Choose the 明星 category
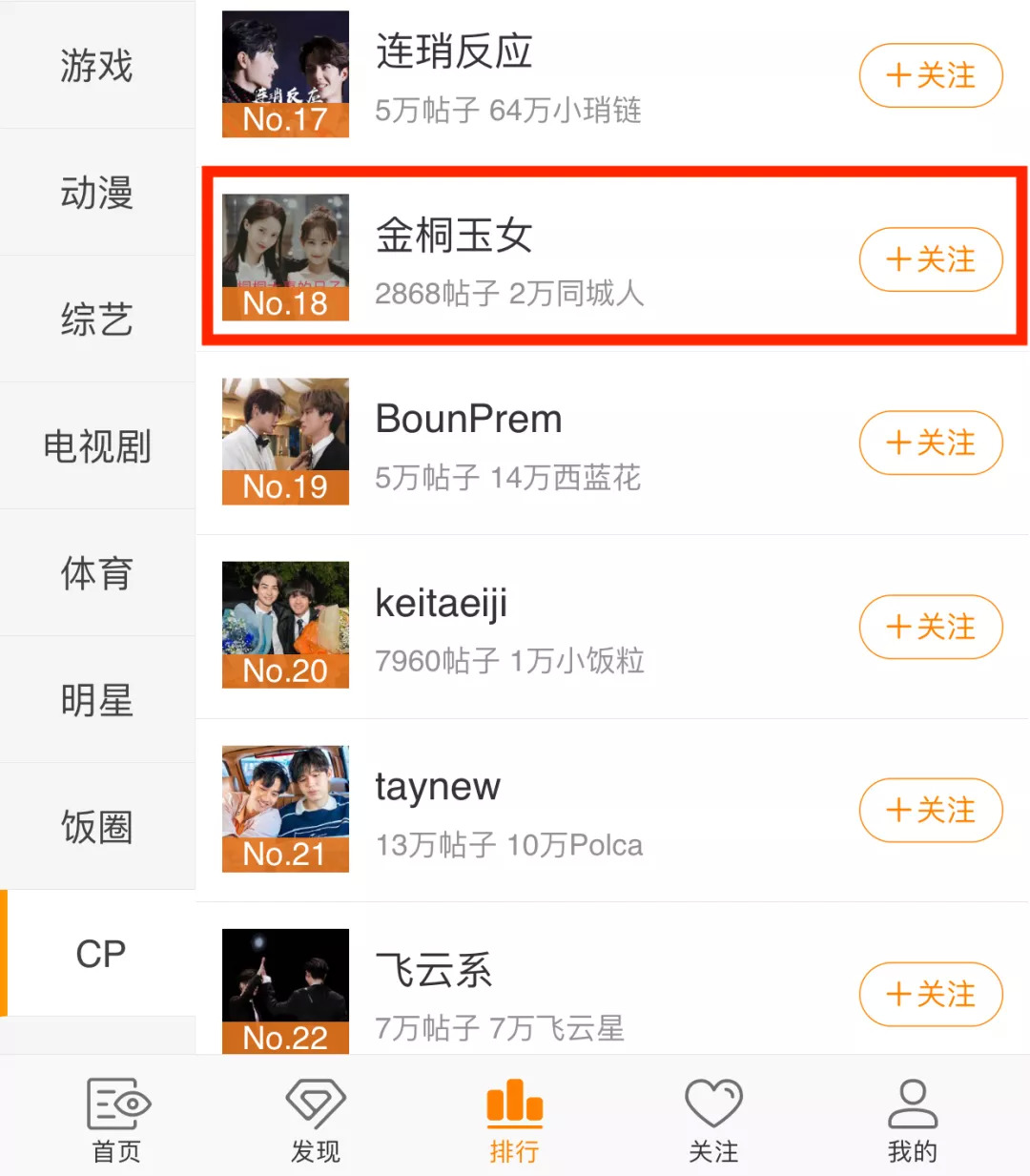 pos(97,699)
